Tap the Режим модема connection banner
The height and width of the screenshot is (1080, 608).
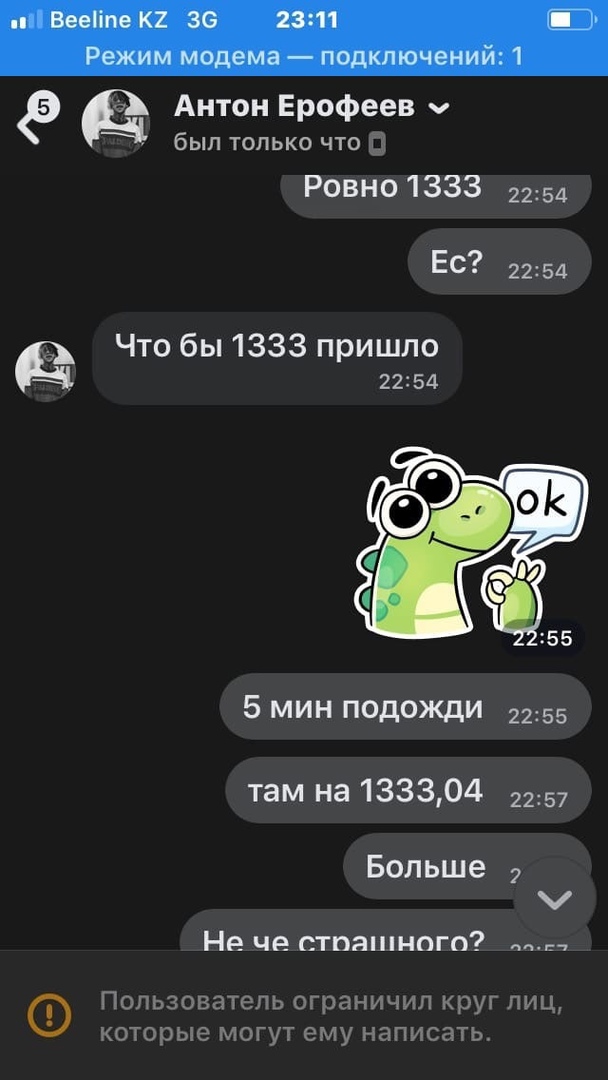[x=304, y=56]
